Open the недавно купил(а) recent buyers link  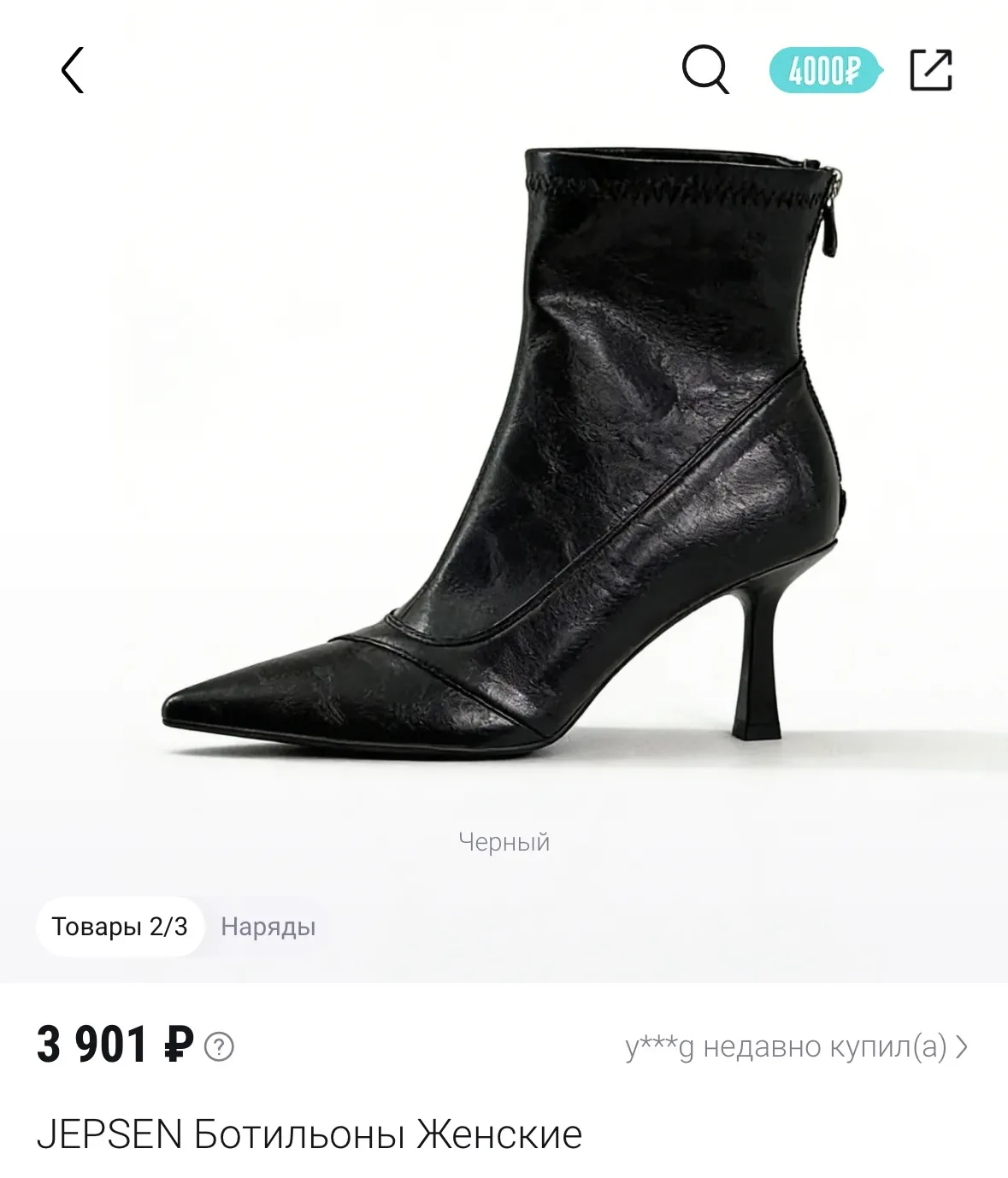point(796,1046)
